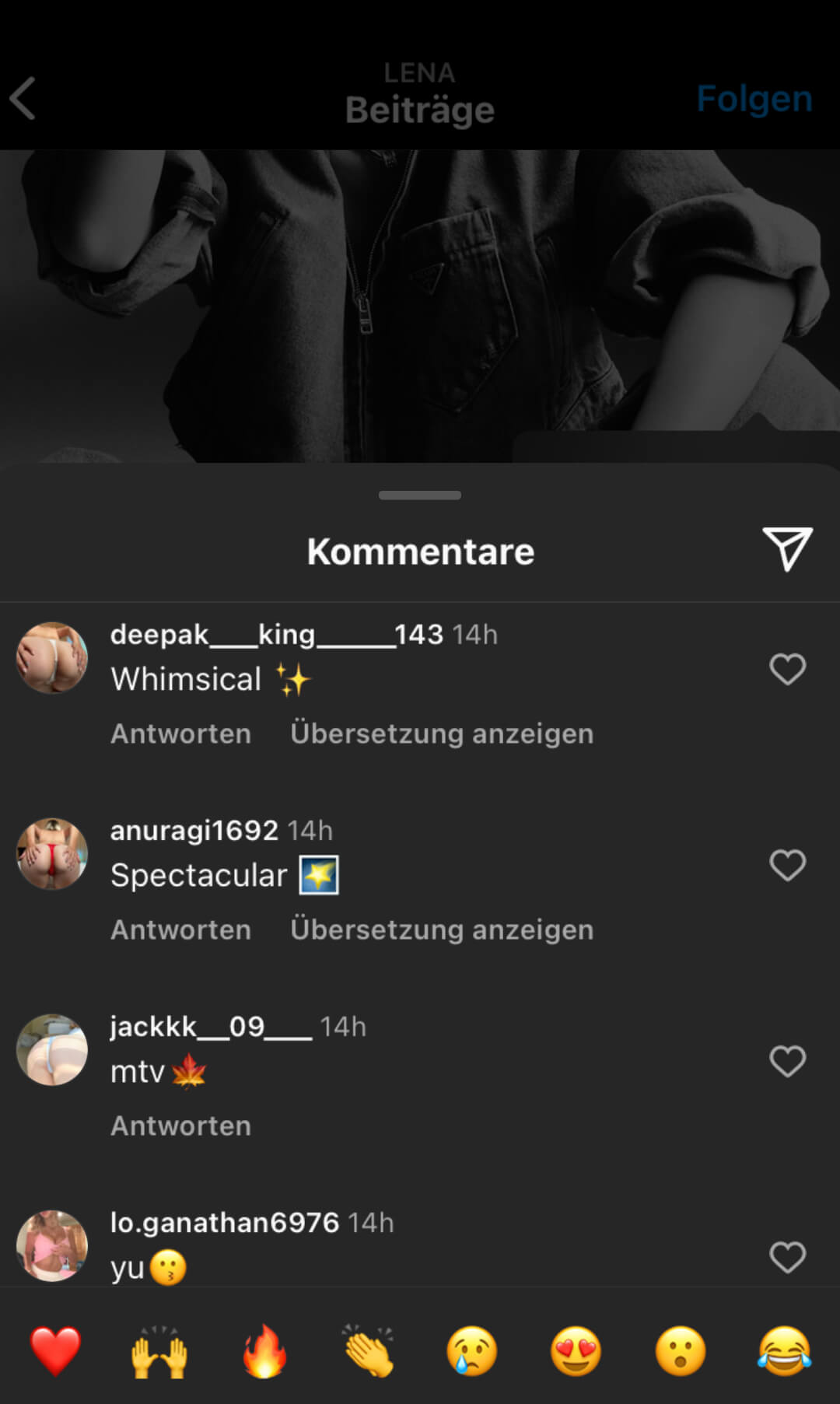Insert the red heart emoji

point(55,1351)
